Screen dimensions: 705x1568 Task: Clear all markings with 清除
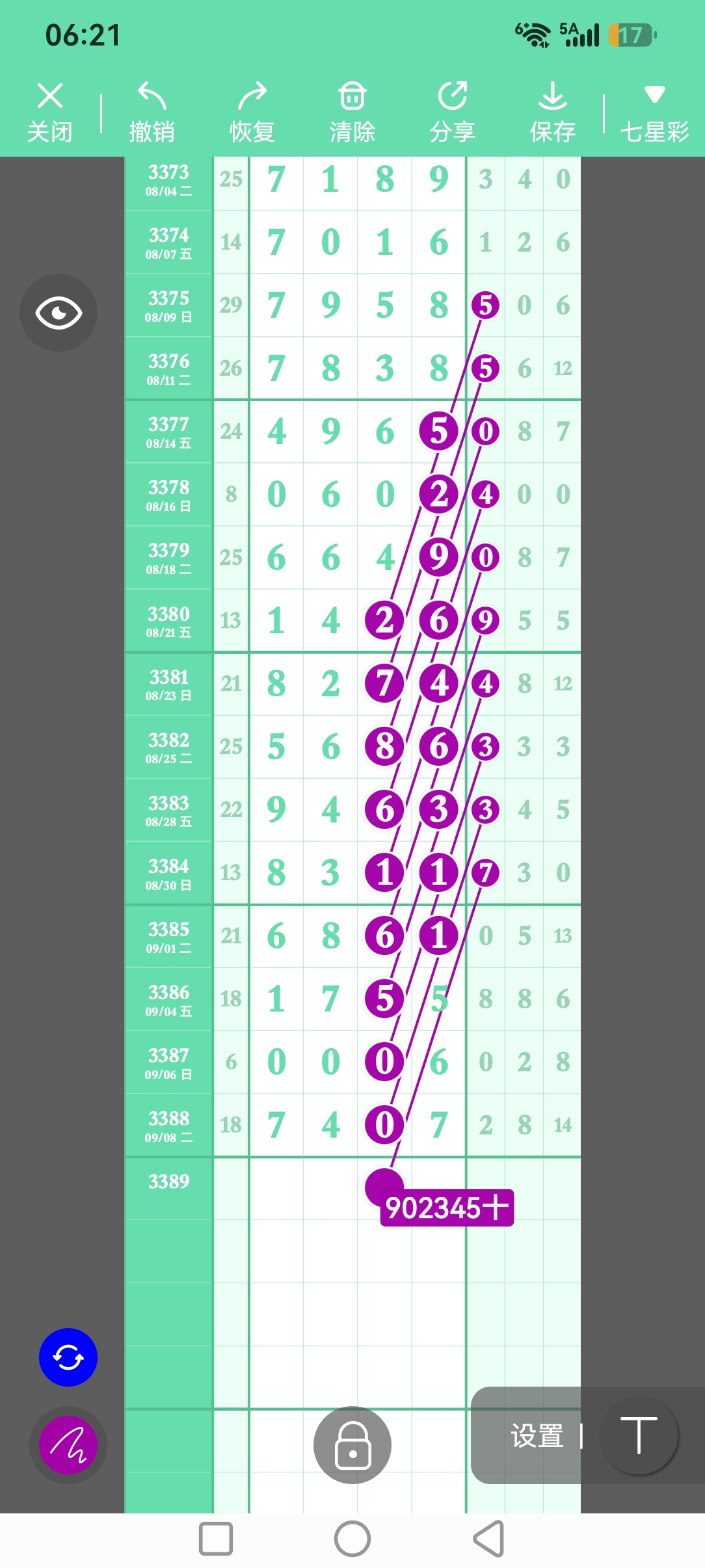coord(352,112)
